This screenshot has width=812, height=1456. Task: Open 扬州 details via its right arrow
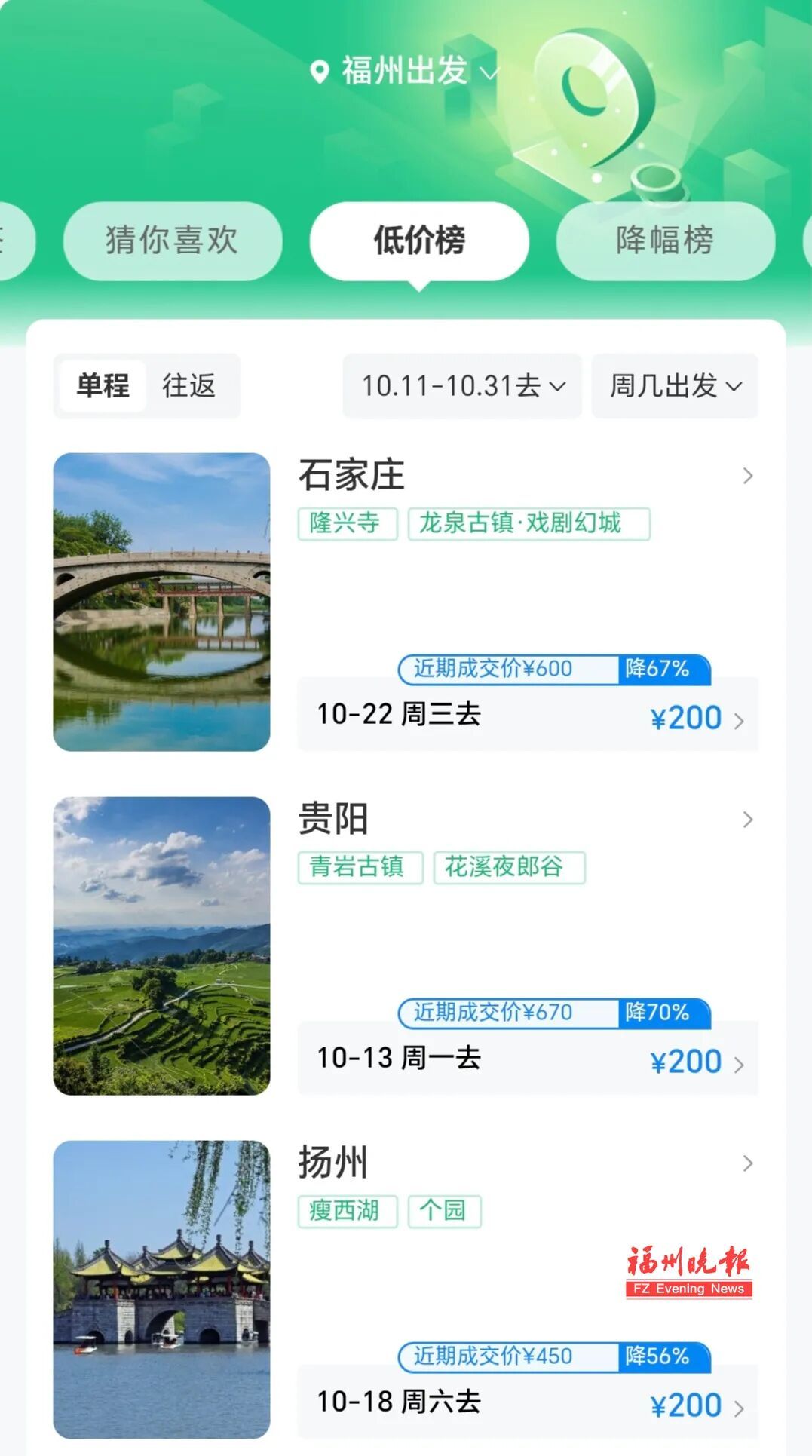coord(747,1162)
